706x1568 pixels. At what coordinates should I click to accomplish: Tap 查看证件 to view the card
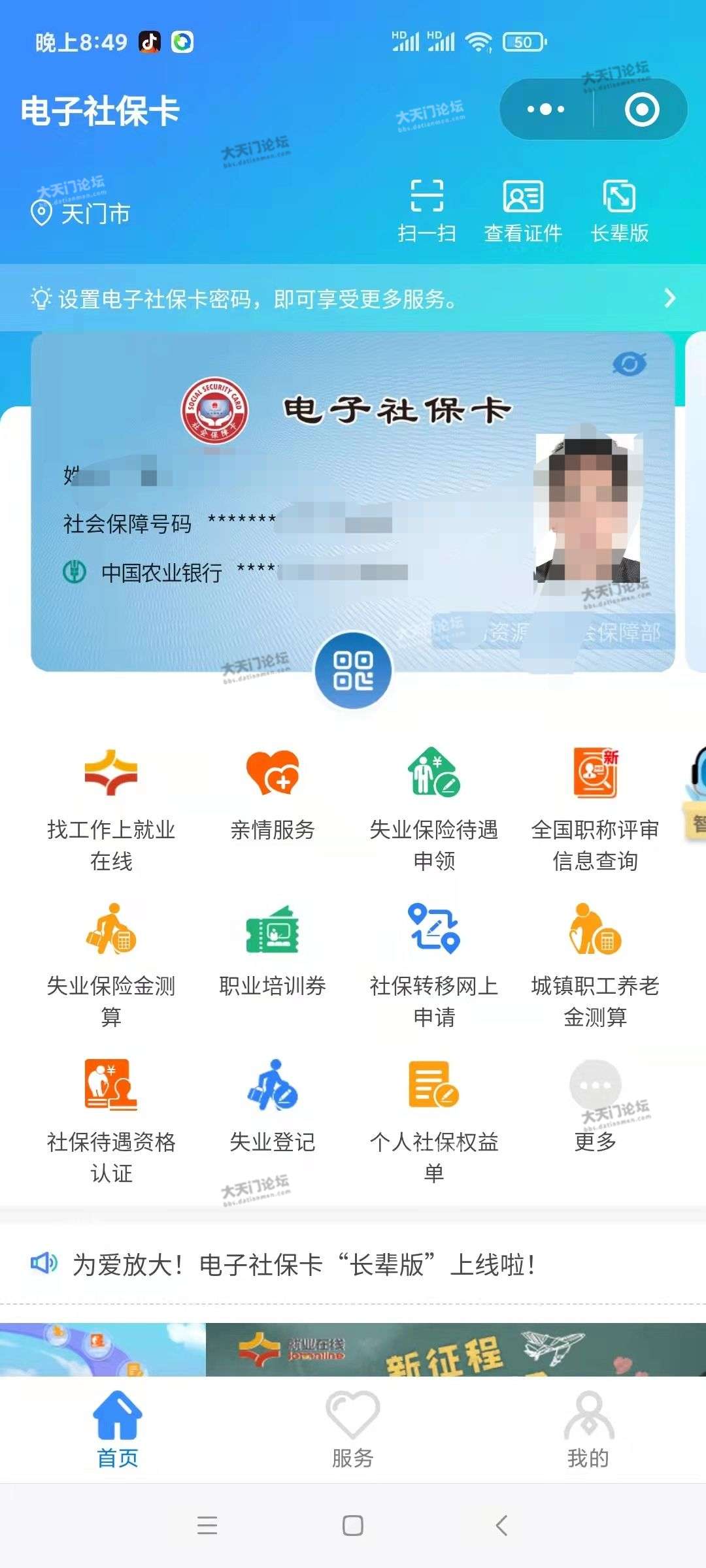pos(523,211)
